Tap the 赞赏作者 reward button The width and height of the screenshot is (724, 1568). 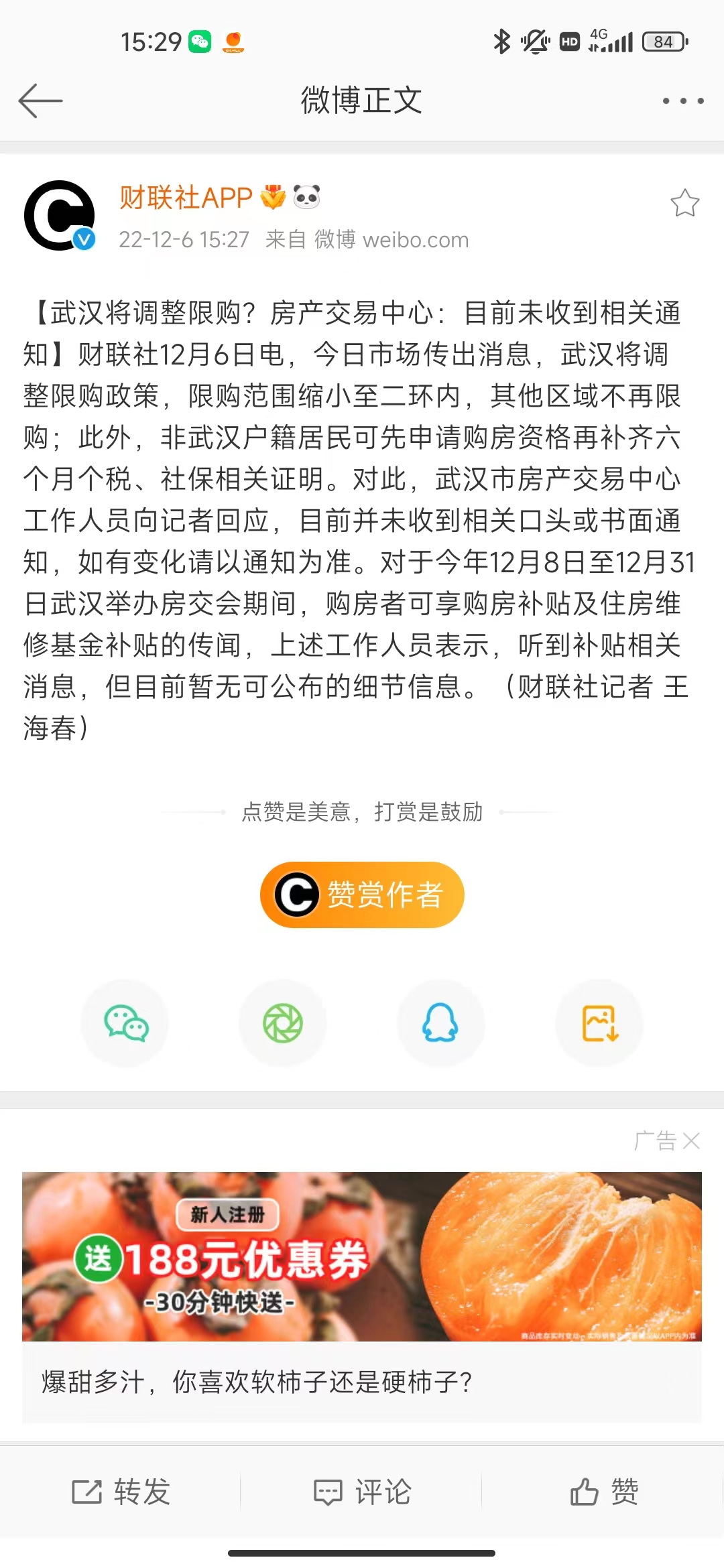(362, 895)
